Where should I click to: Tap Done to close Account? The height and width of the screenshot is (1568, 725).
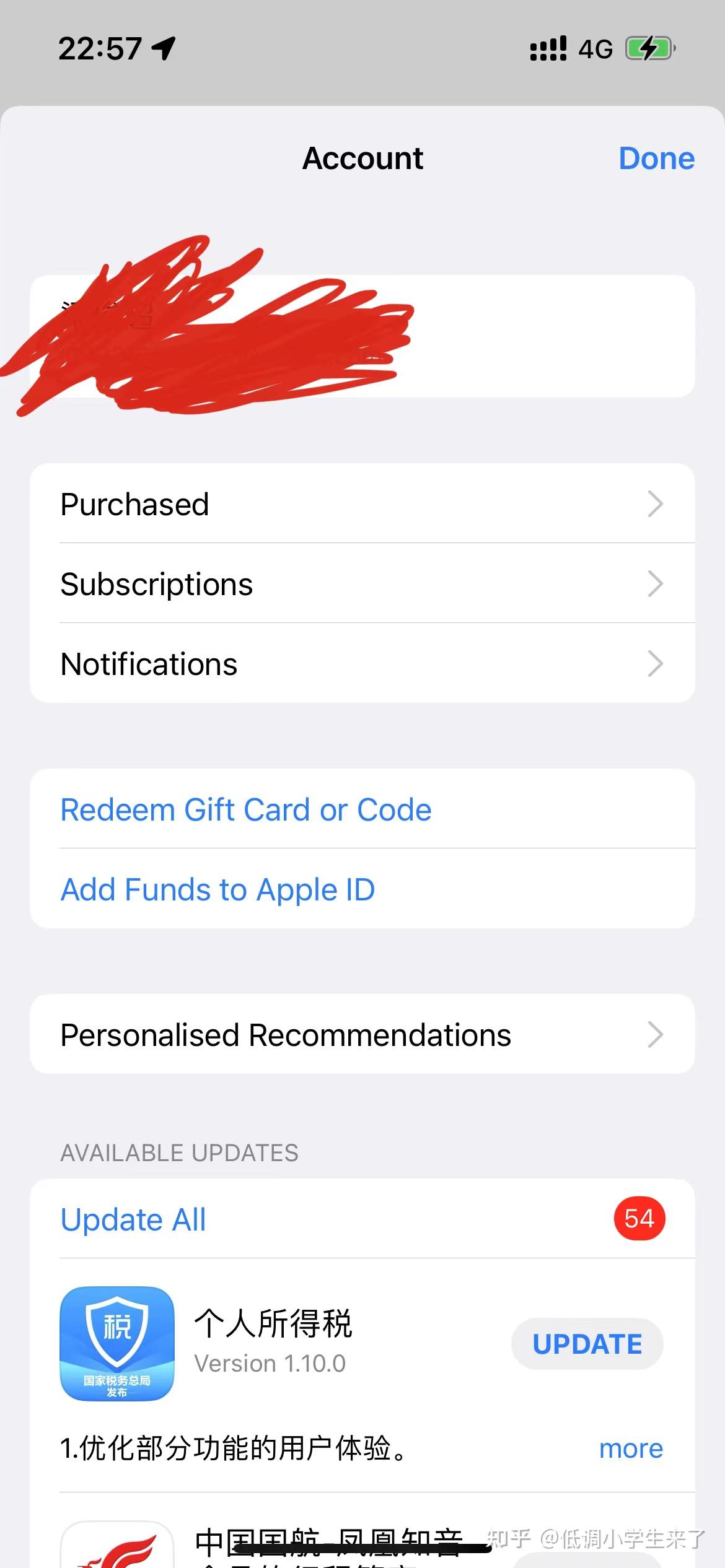click(x=656, y=159)
